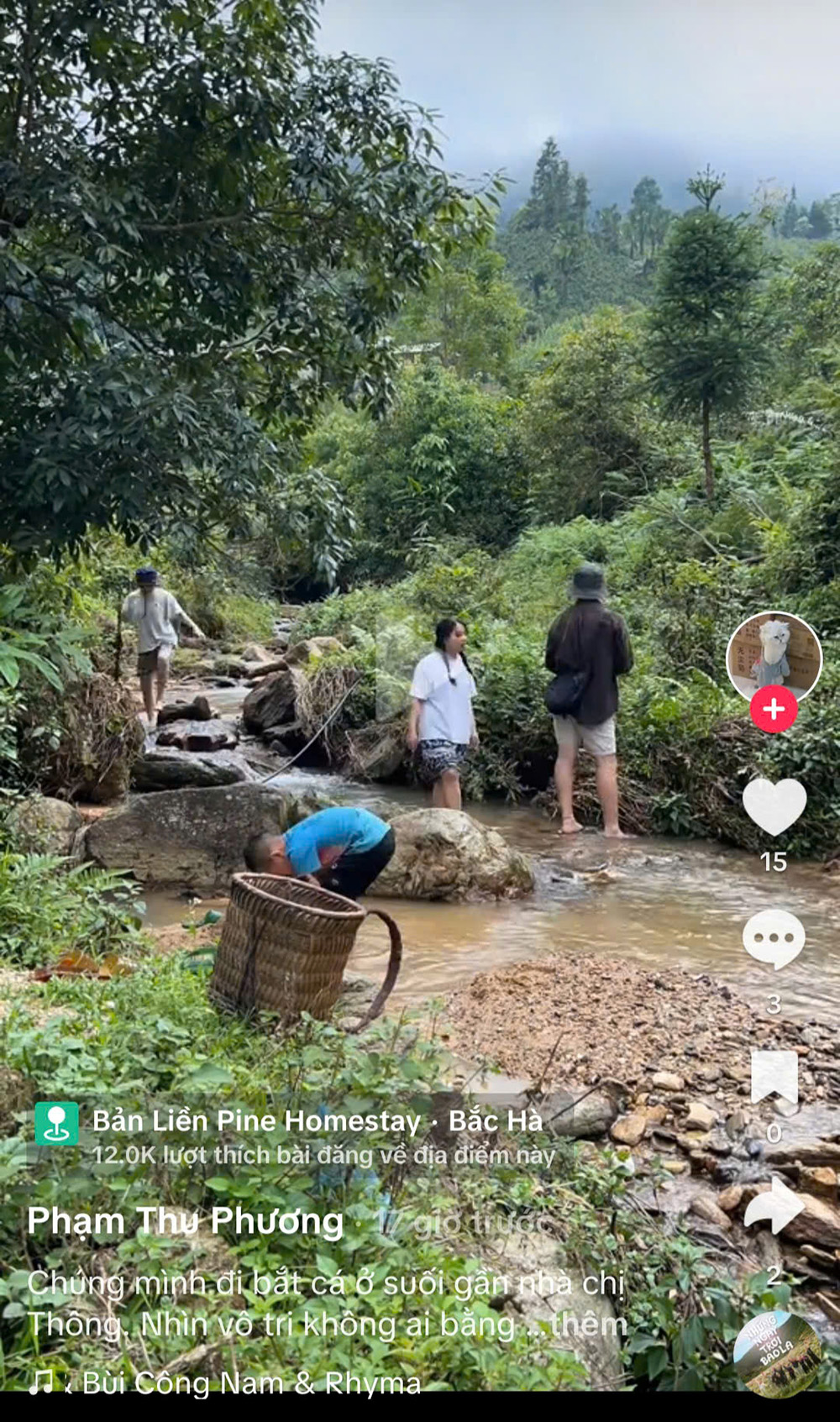Open the creator's profile picture
This screenshot has height=1422, width=840.
[773, 656]
